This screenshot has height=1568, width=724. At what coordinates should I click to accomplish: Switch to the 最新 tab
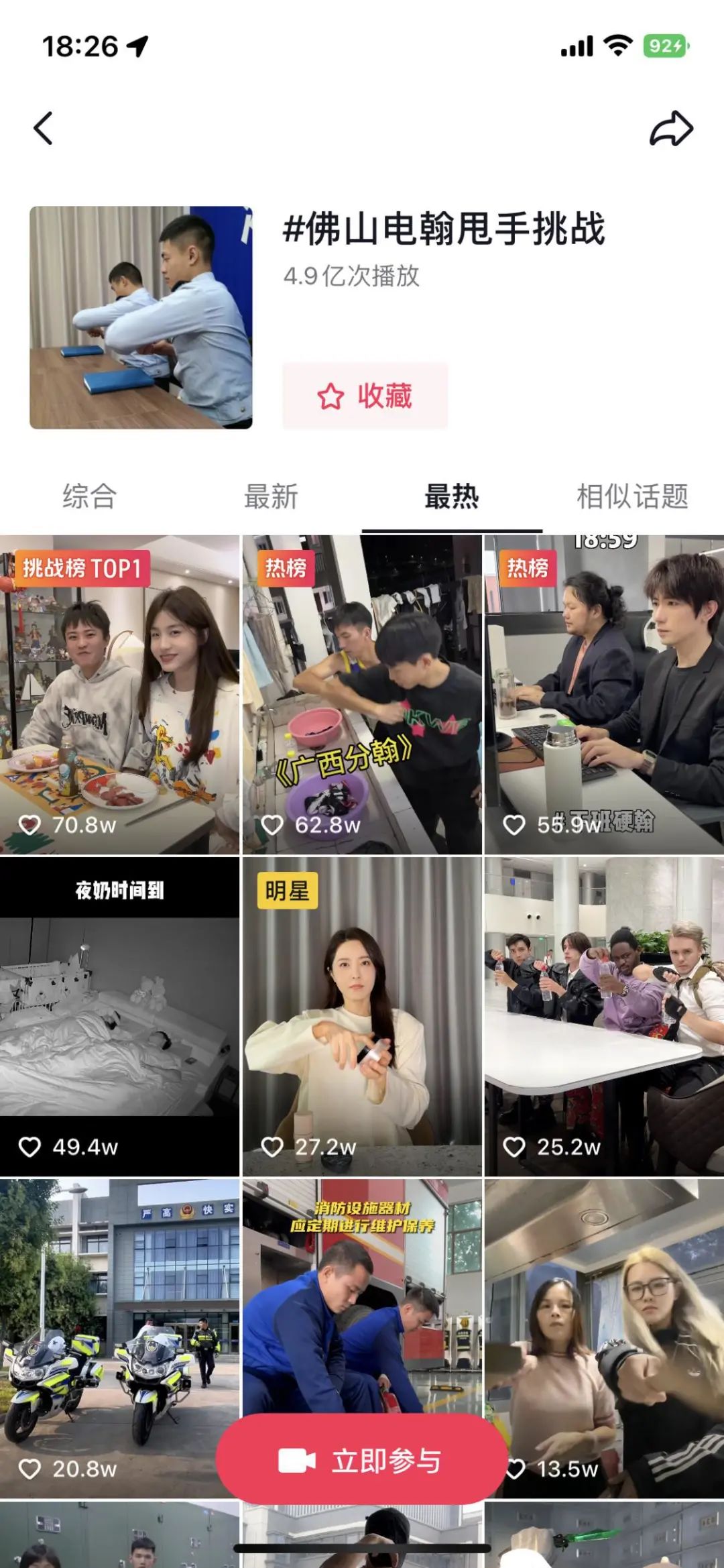click(271, 497)
